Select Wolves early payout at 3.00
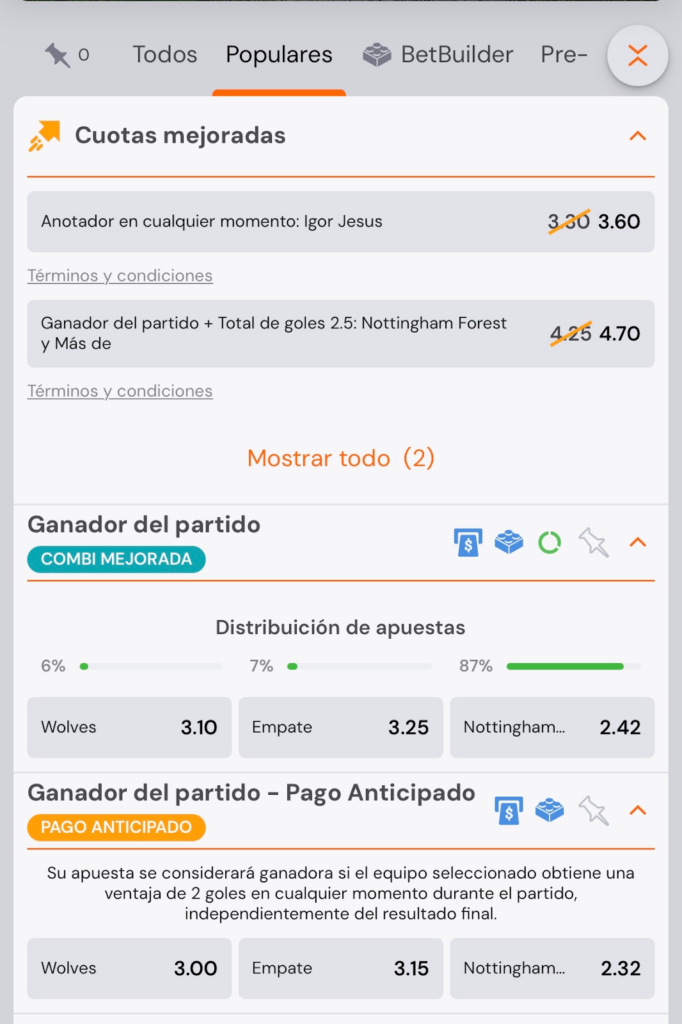682x1024 pixels. pos(129,968)
